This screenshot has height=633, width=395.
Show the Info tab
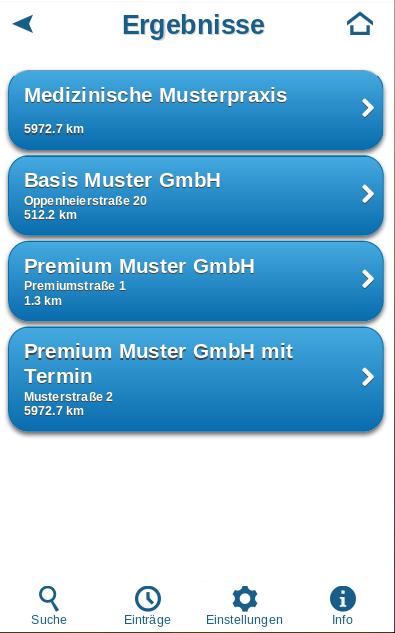click(342, 606)
